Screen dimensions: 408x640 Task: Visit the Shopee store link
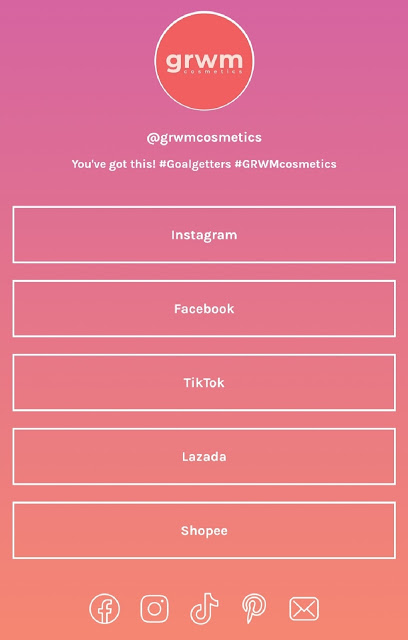click(204, 530)
